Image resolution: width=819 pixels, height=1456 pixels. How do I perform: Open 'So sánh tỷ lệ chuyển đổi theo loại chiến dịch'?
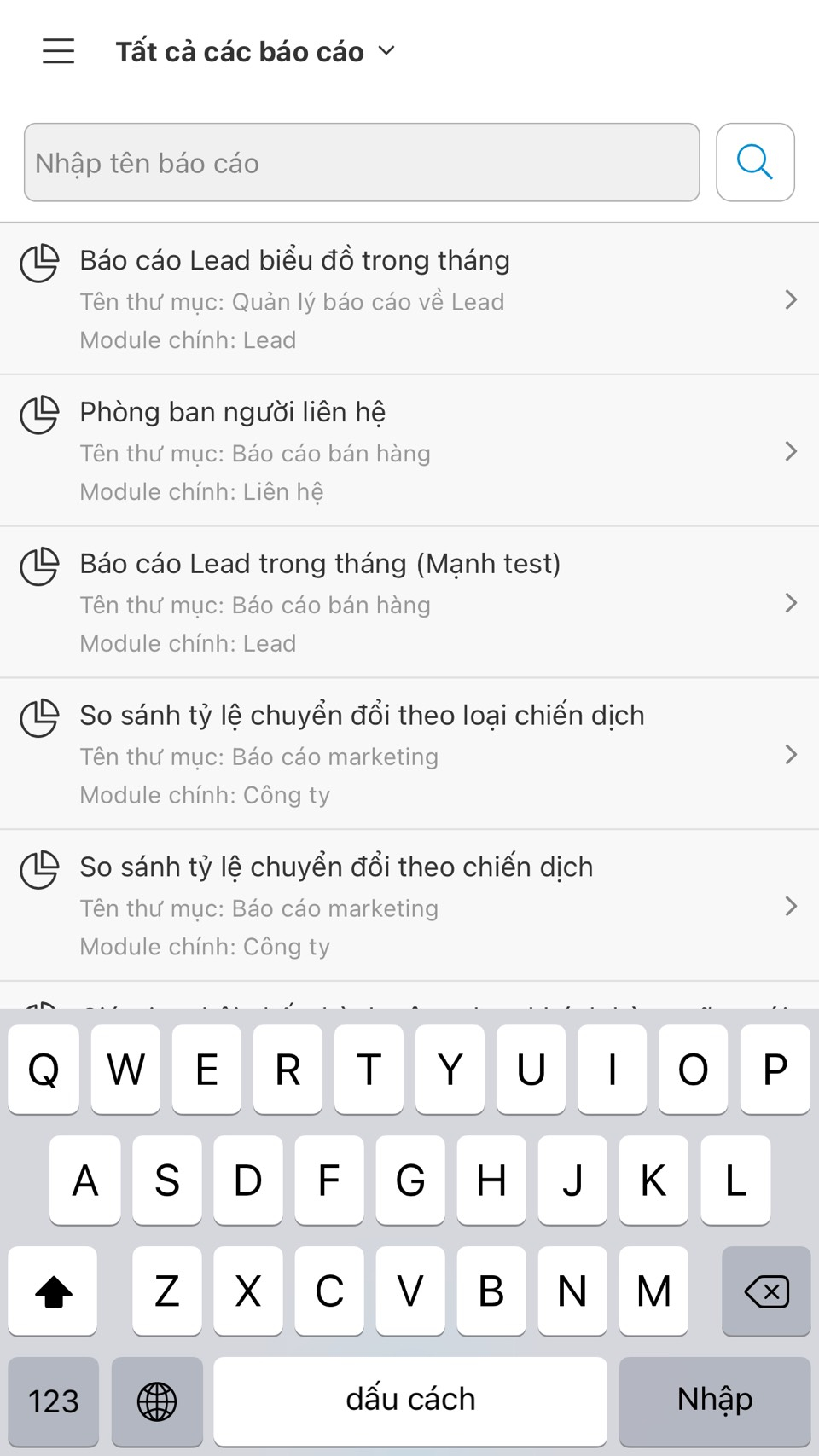pos(409,754)
